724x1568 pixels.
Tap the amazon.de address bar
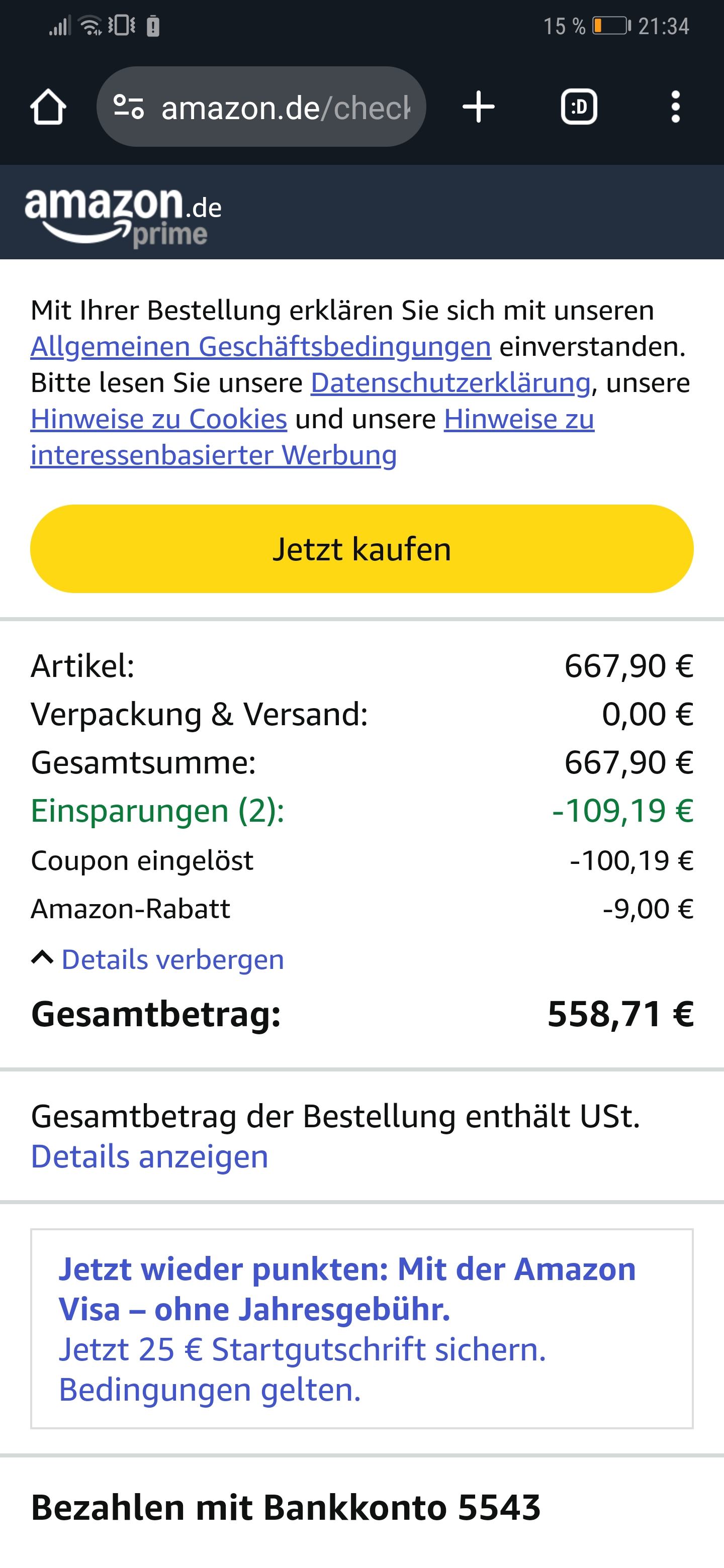point(285,107)
